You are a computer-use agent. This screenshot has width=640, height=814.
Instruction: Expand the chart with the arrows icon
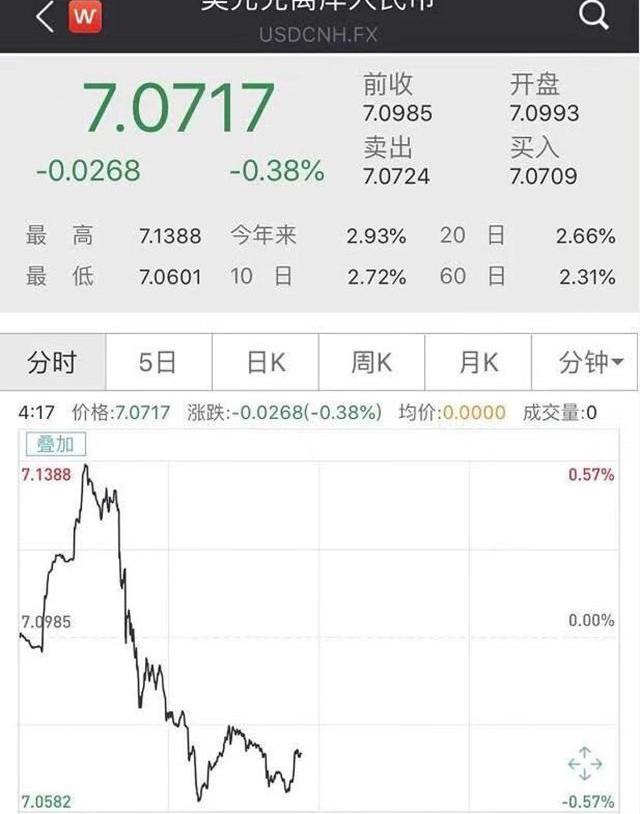[585, 765]
